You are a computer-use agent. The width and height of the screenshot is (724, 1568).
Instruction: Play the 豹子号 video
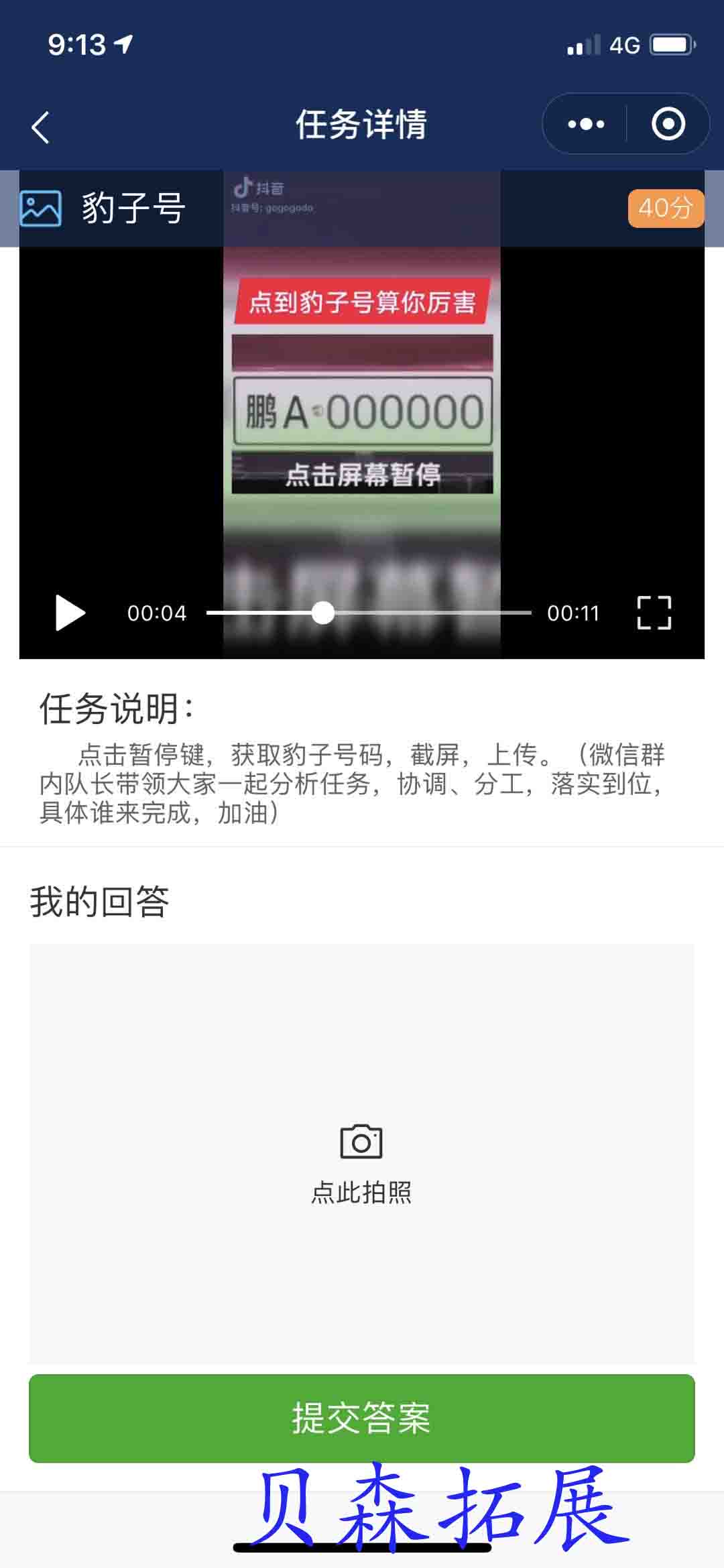click(x=70, y=613)
